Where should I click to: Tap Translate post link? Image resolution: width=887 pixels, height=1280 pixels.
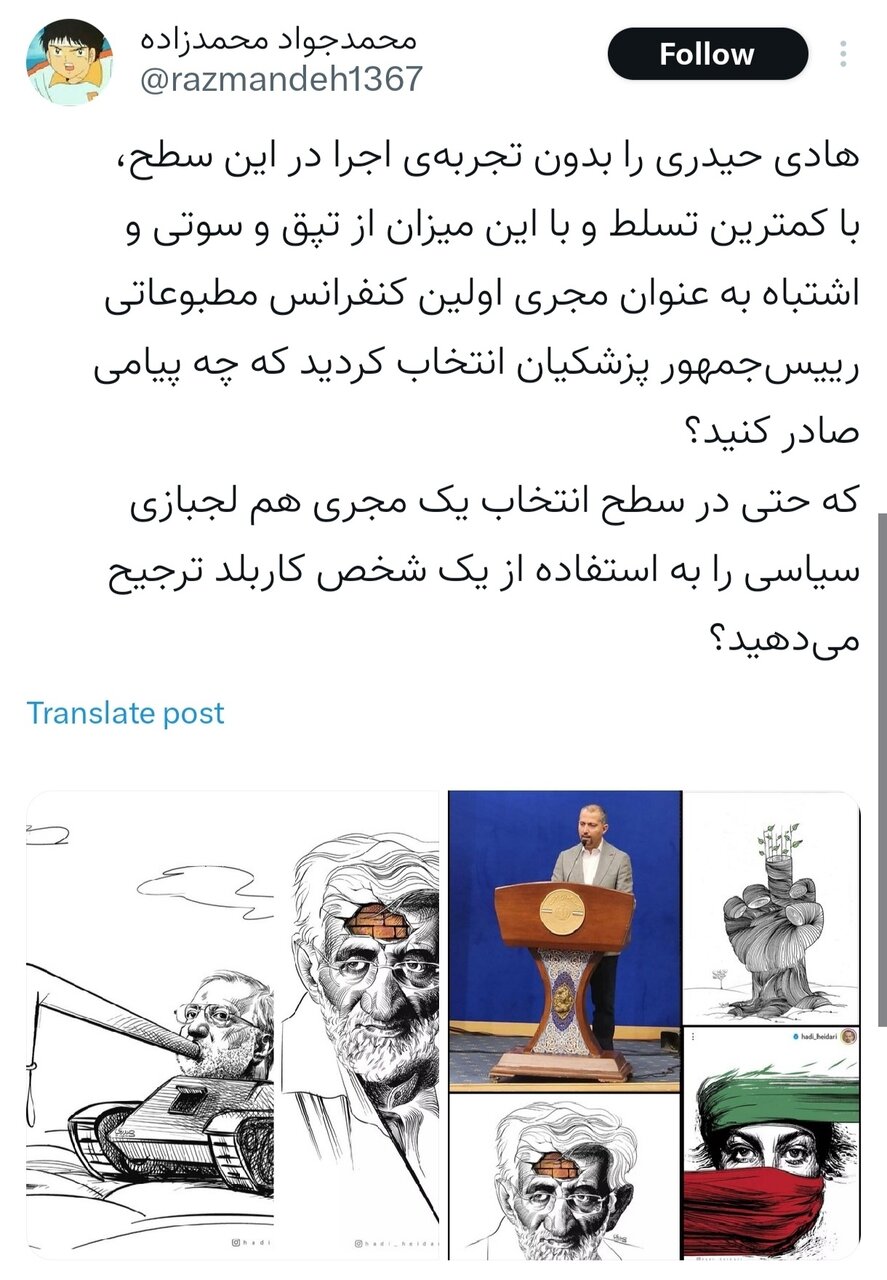(x=125, y=713)
